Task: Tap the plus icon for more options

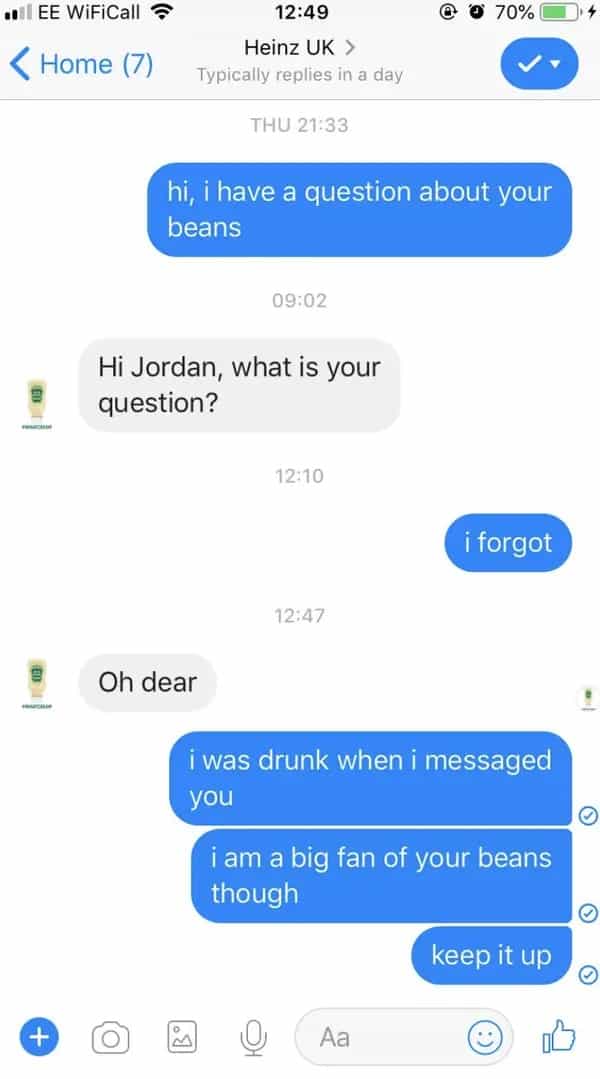Action: [39, 1037]
